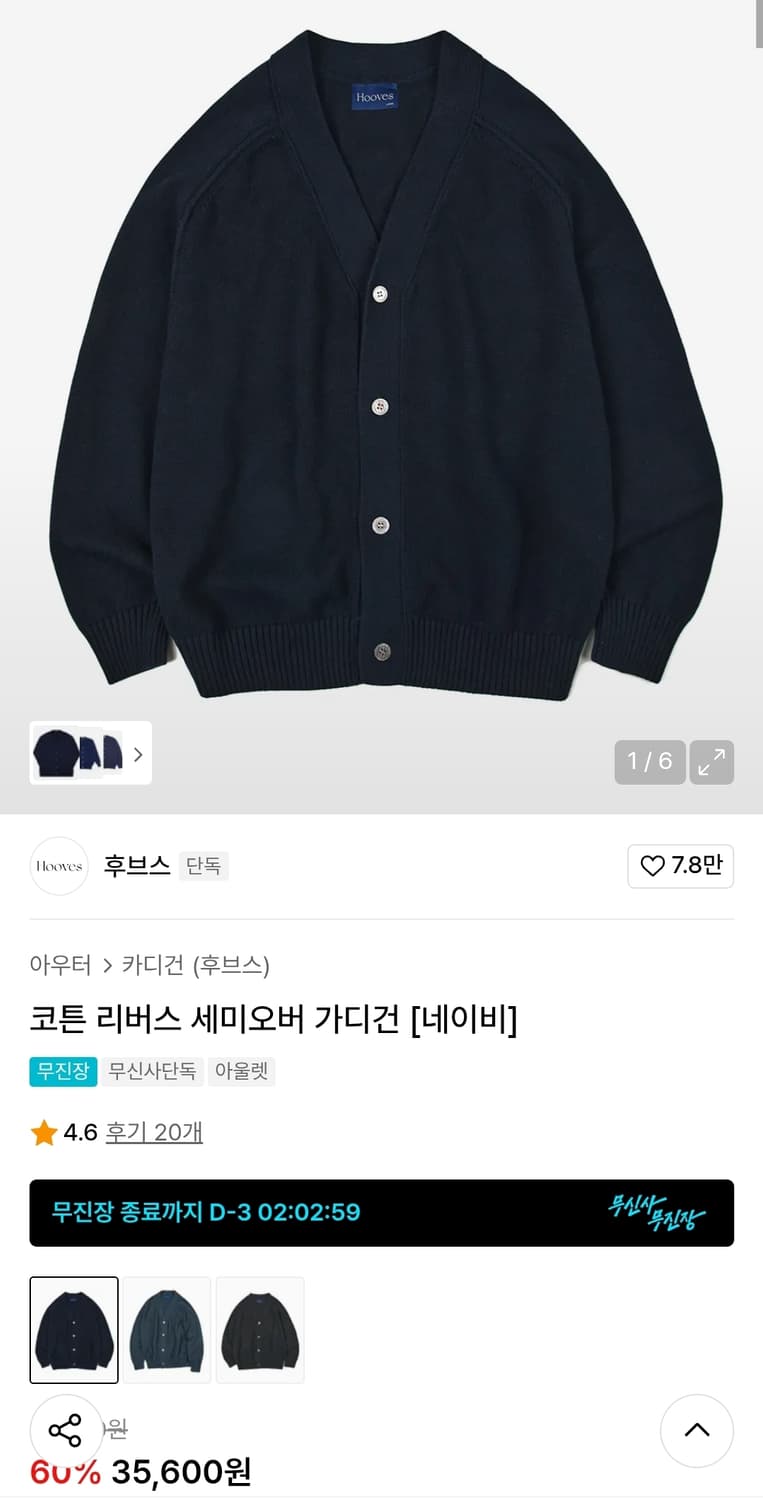Image resolution: width=763 pixels, height=1500 pixels.
Task: Tap the 1/6 image counter
Action: coord(649,762)
